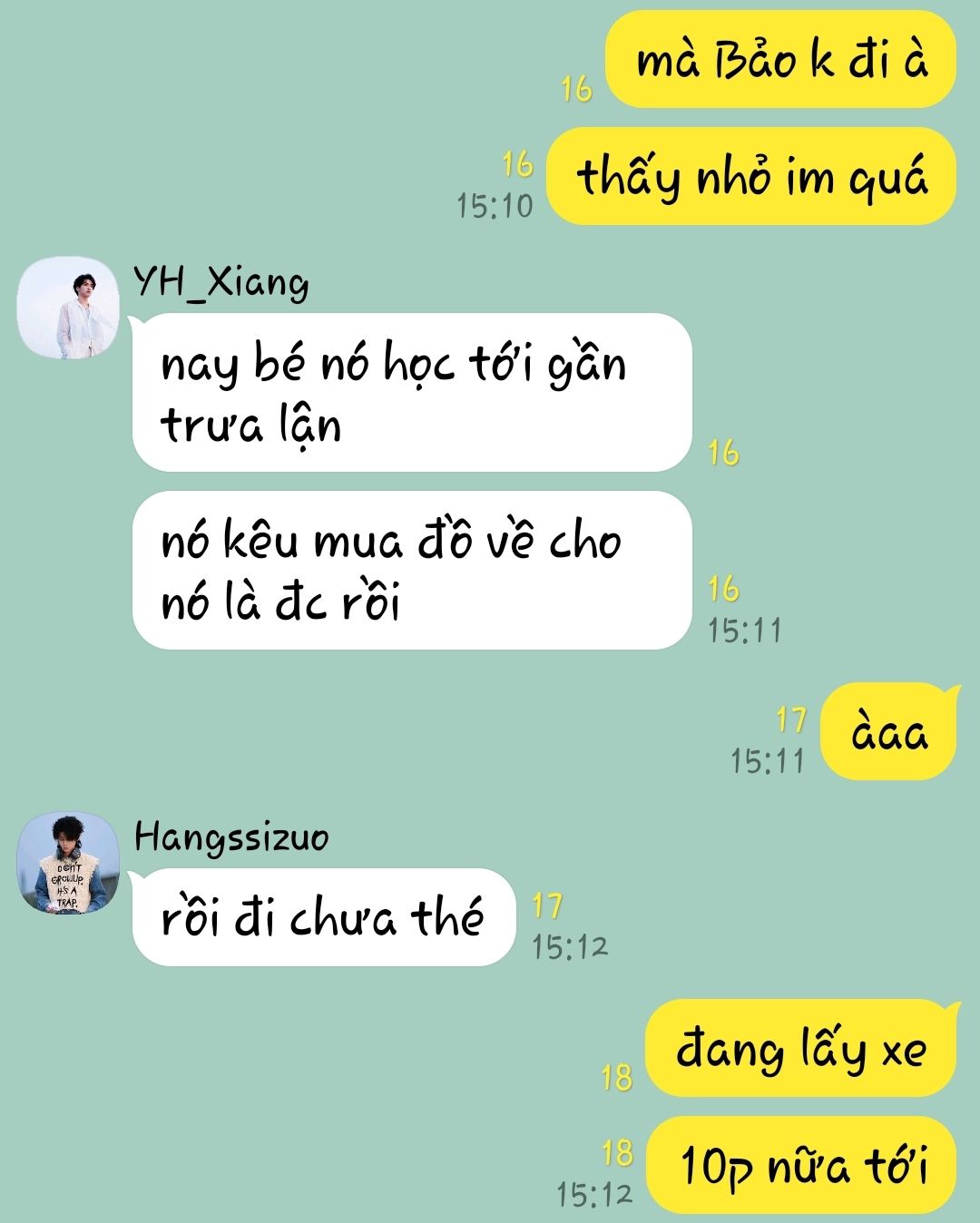Viewport: 980px width, 1223px height.
Task: Open YH_Xiang's profile picture
Action: click(x=68, y=308)
